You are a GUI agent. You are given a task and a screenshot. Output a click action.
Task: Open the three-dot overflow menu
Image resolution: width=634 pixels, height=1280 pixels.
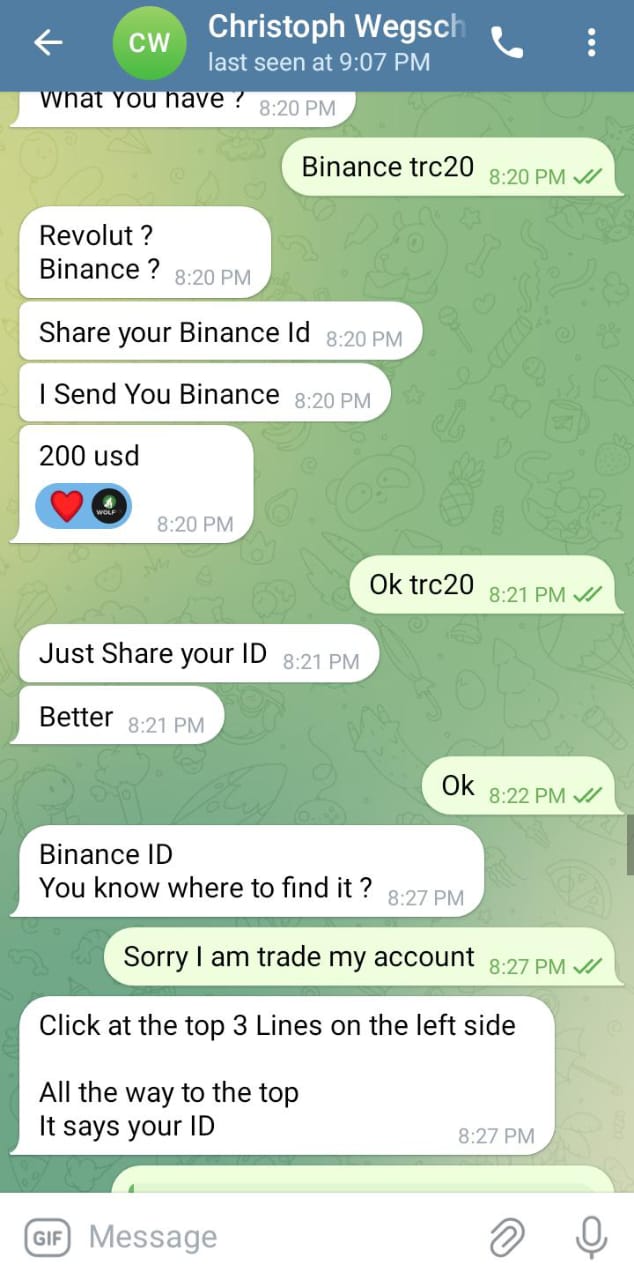point(592,42)
